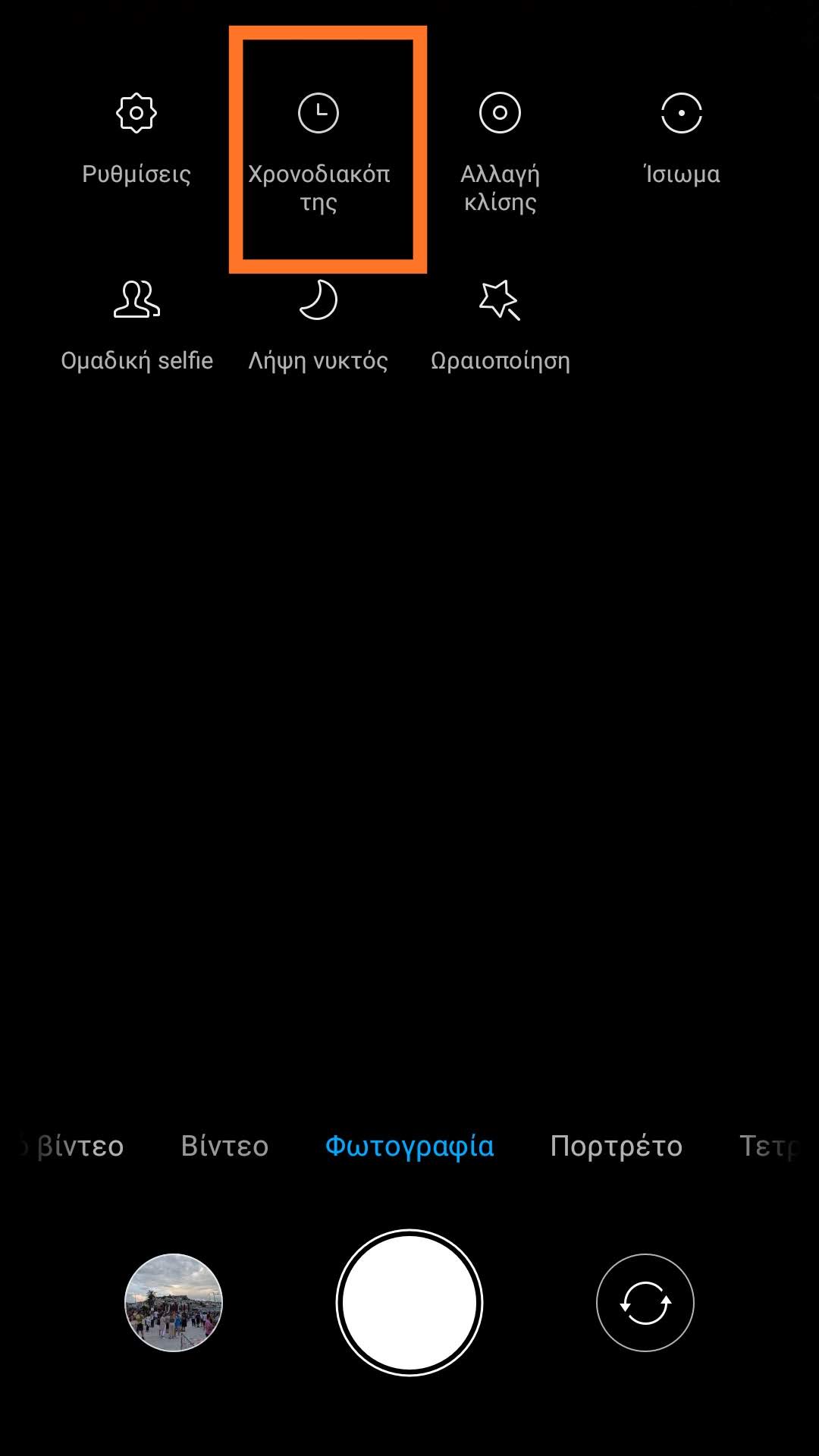Select the Φωτογραφία mode

coord(409,1146)
